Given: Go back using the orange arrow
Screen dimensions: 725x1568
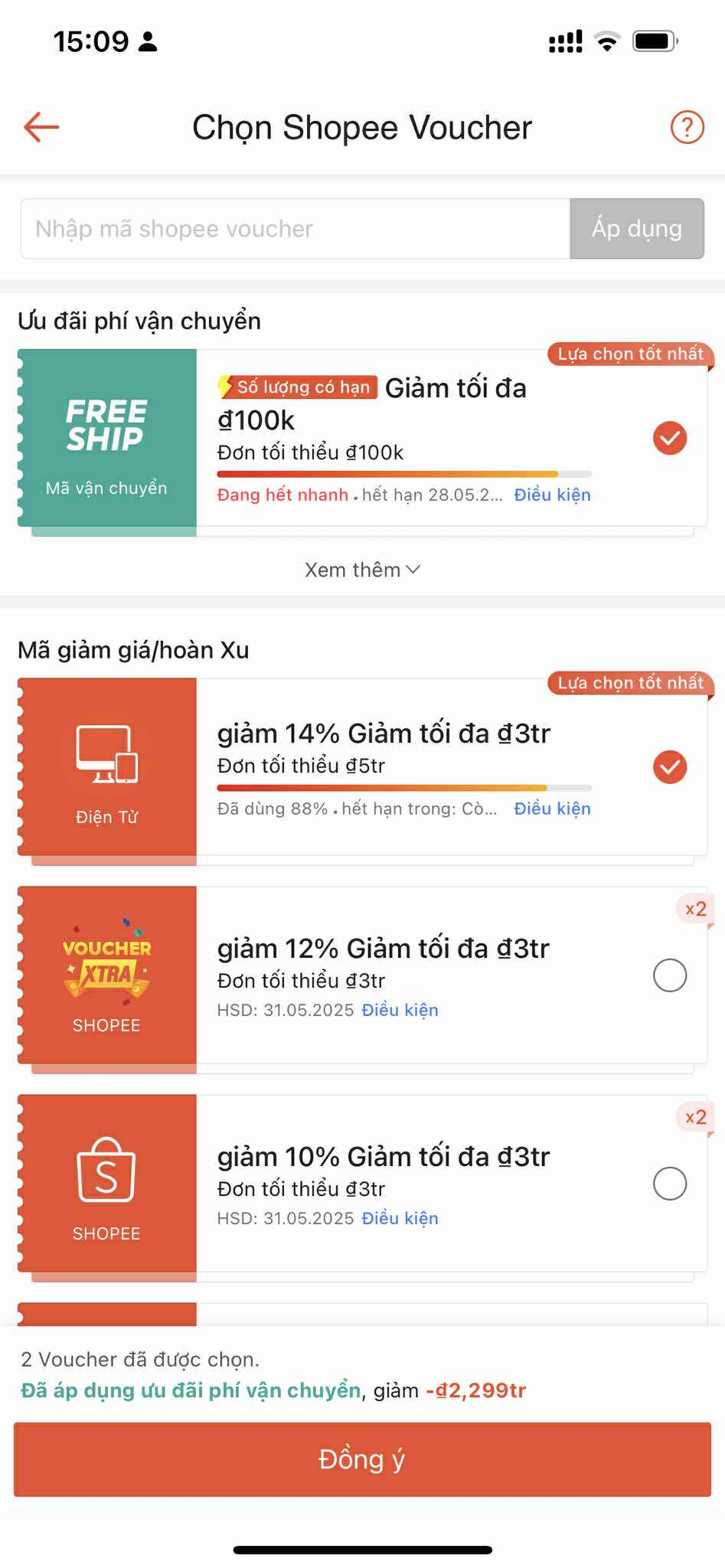Looking at the screenshot, I should point(41,127).
